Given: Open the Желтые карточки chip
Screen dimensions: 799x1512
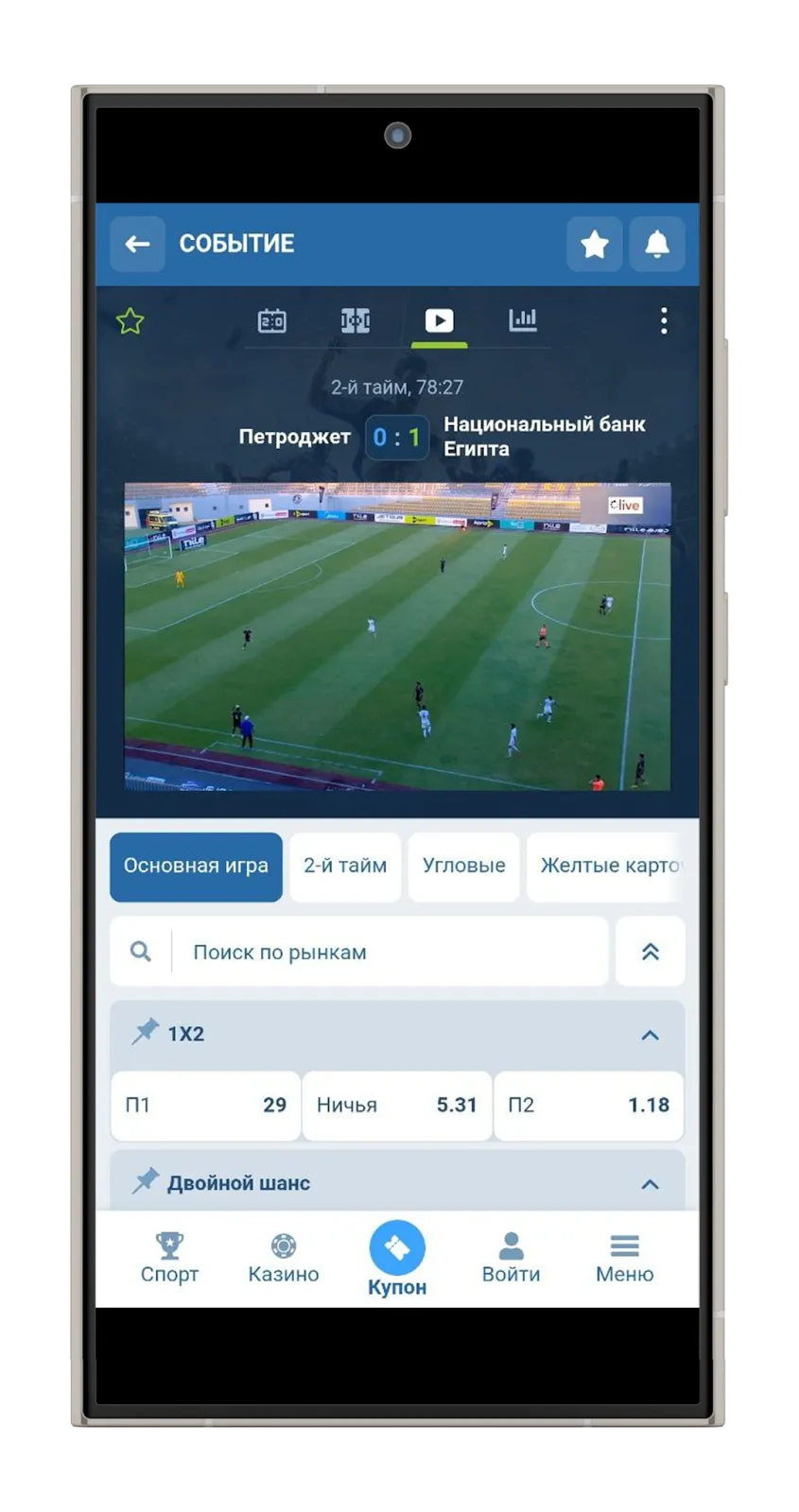Looking at the screenshot, I should (x=607, y=867).
